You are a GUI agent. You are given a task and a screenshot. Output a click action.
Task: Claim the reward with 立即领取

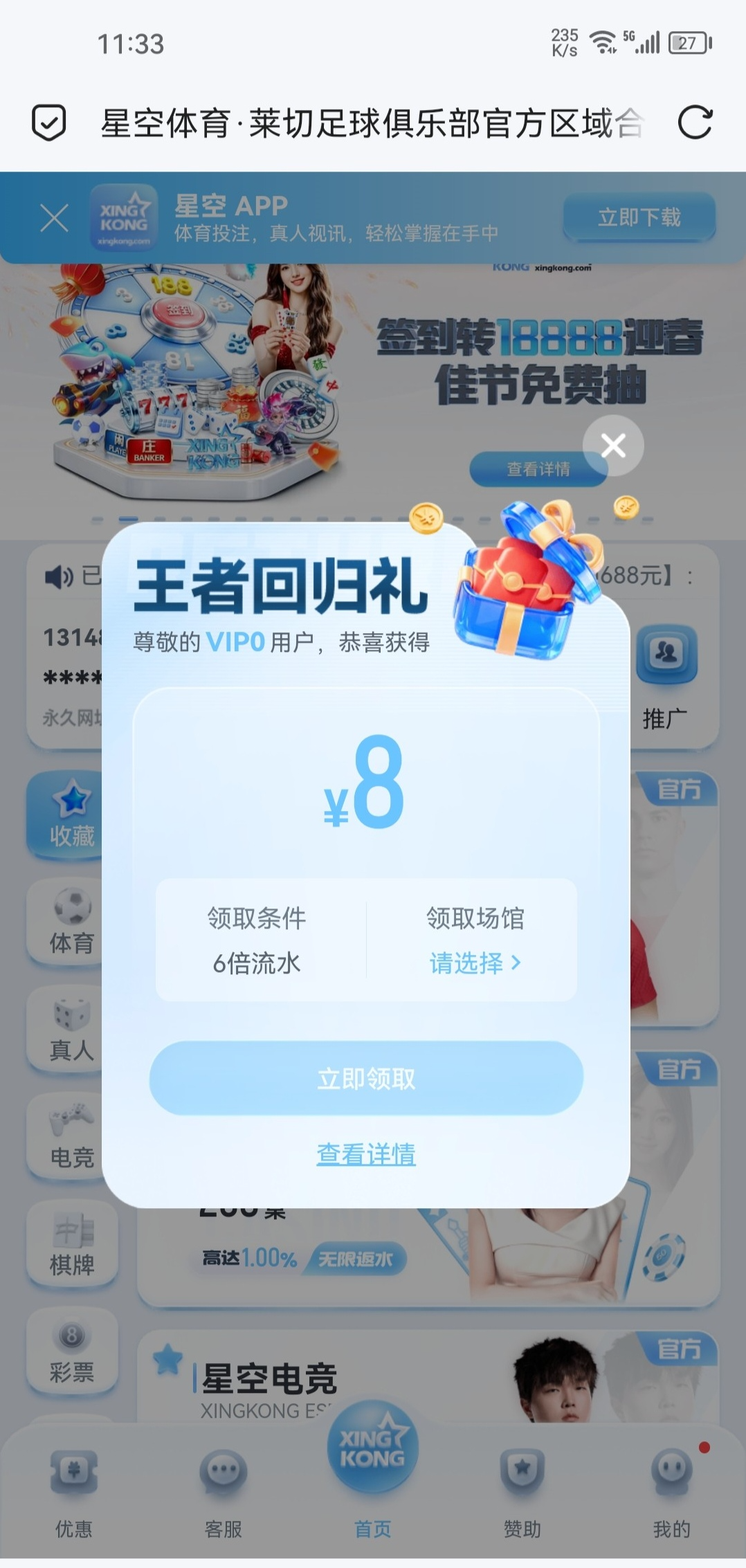366,1078
